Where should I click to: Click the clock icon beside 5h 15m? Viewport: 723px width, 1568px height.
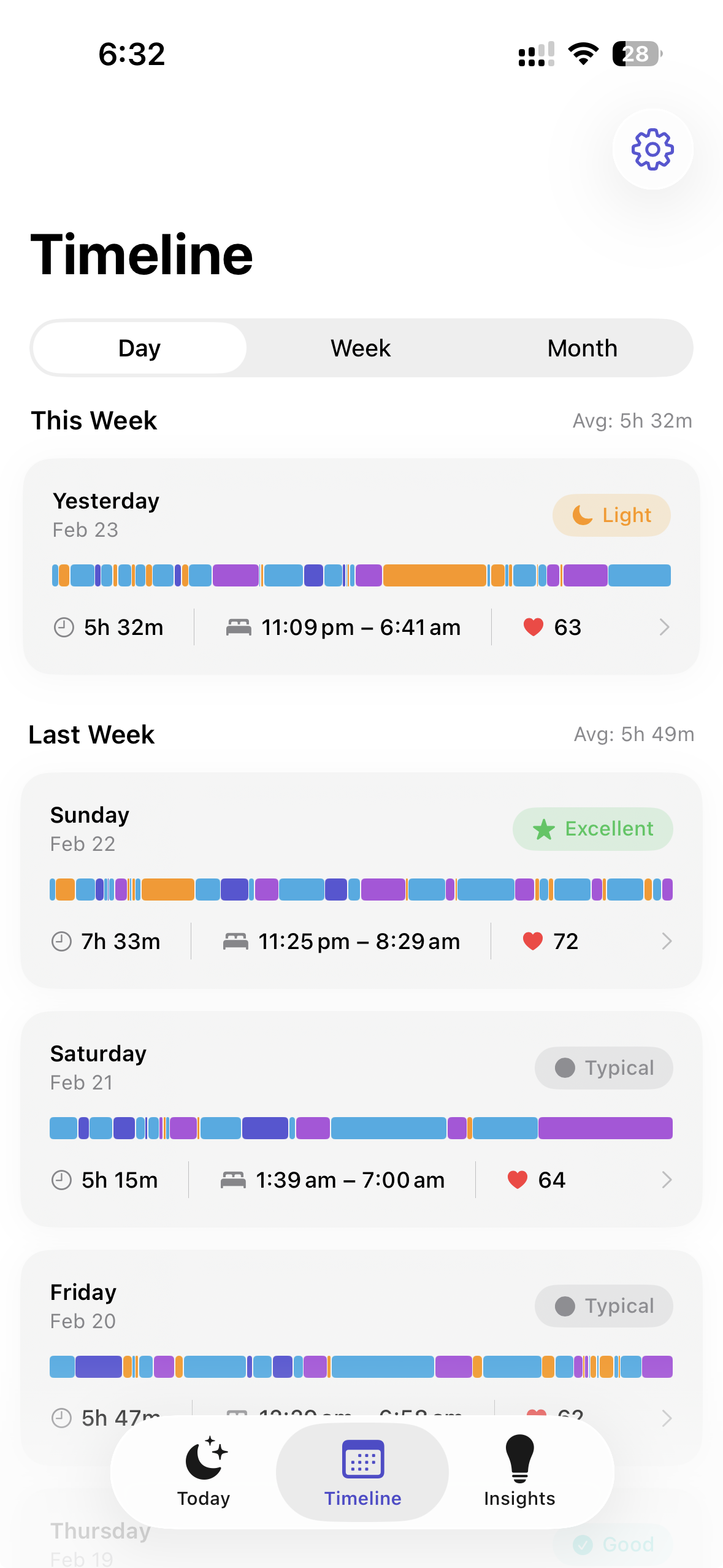pos(62,1178)
